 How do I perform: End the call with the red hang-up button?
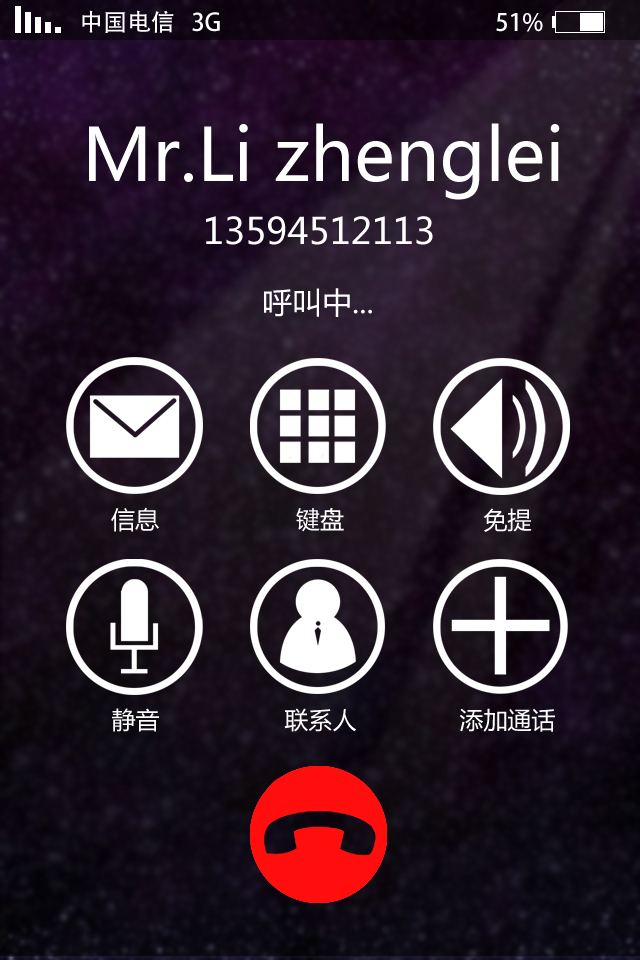[x=318, y=834]
